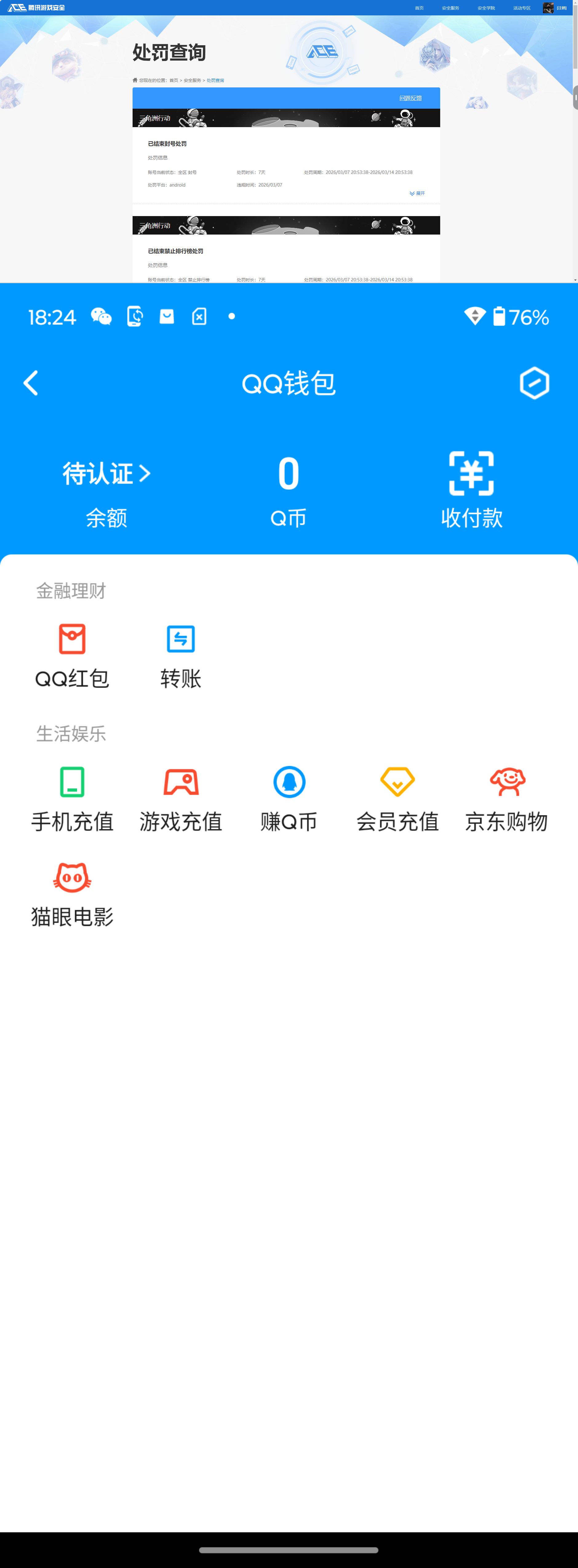Tap the home icon in the breadcrumb
Image resolution: width=578 pixels, height=1568 pixels.
[134, 80]
